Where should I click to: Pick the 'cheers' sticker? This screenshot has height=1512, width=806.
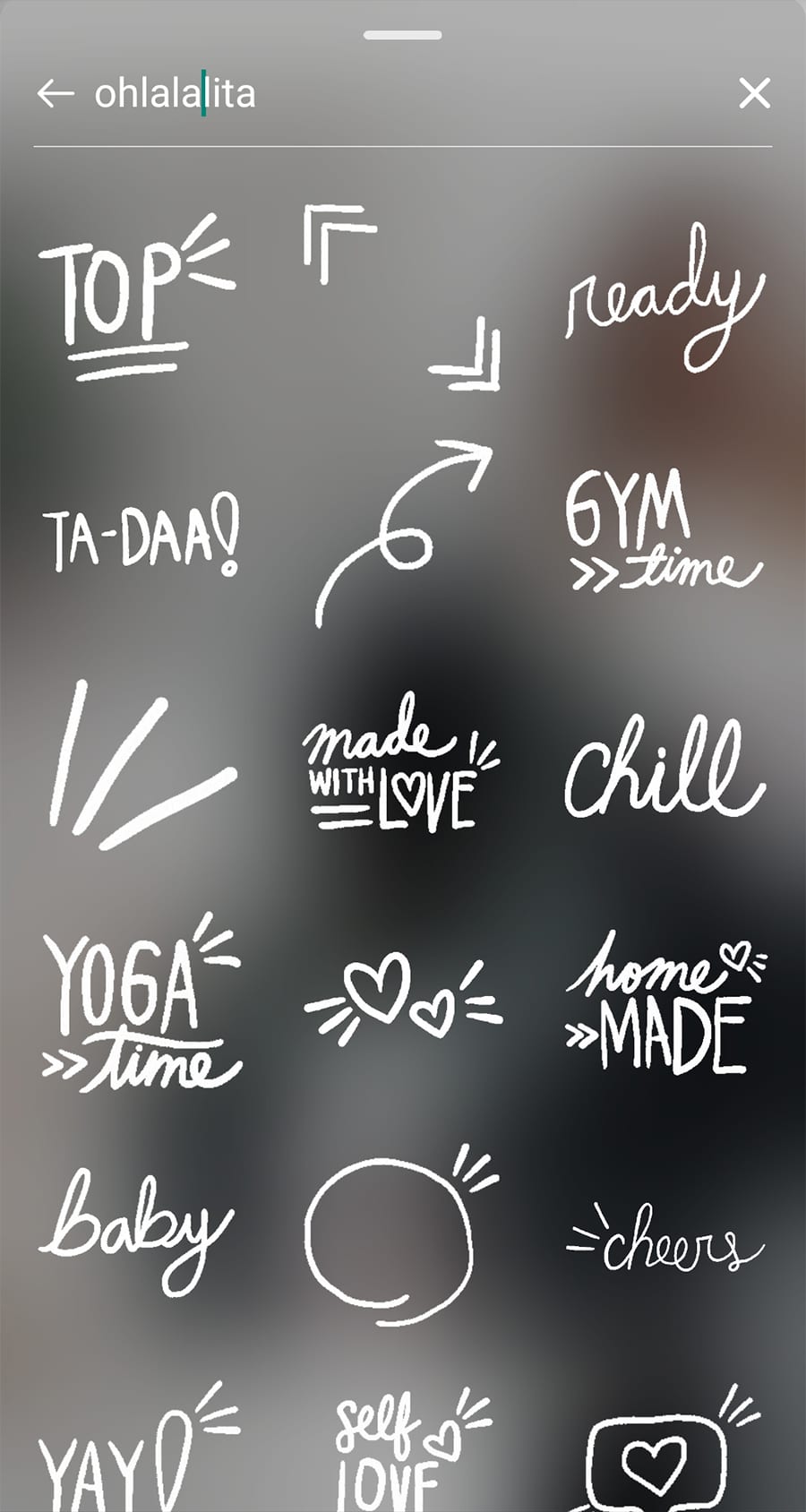coord(665,1238)
